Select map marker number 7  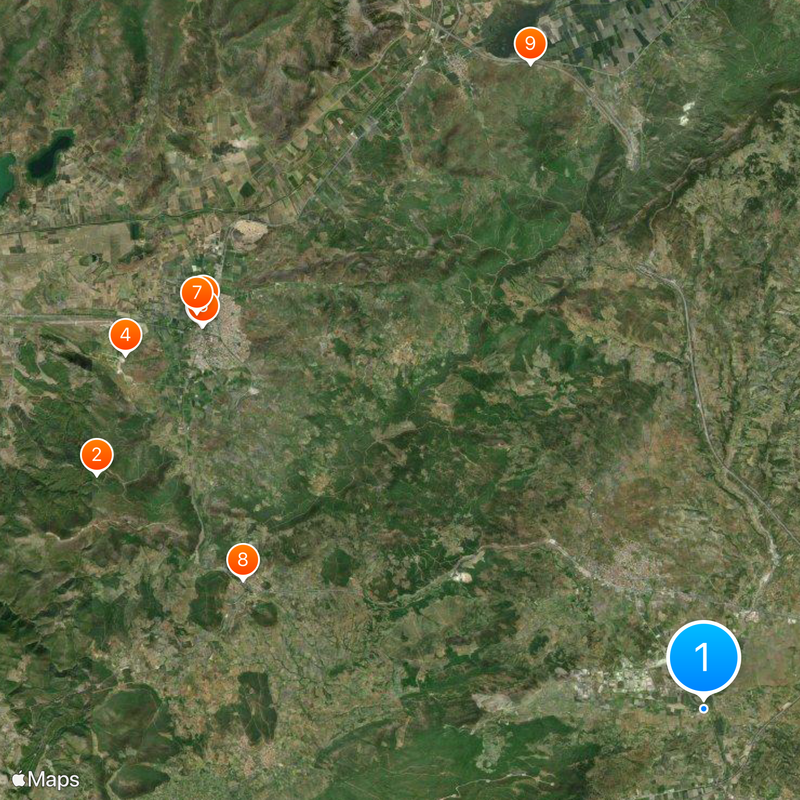[x=195, y=293]
